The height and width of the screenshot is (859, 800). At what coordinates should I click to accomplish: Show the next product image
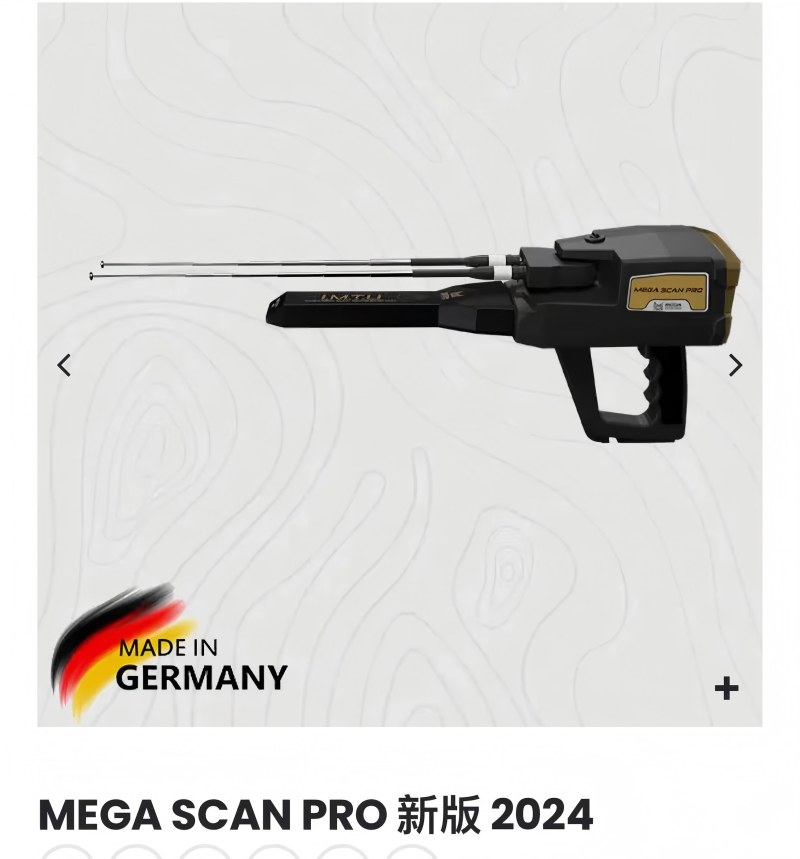[x=735, y=366]
